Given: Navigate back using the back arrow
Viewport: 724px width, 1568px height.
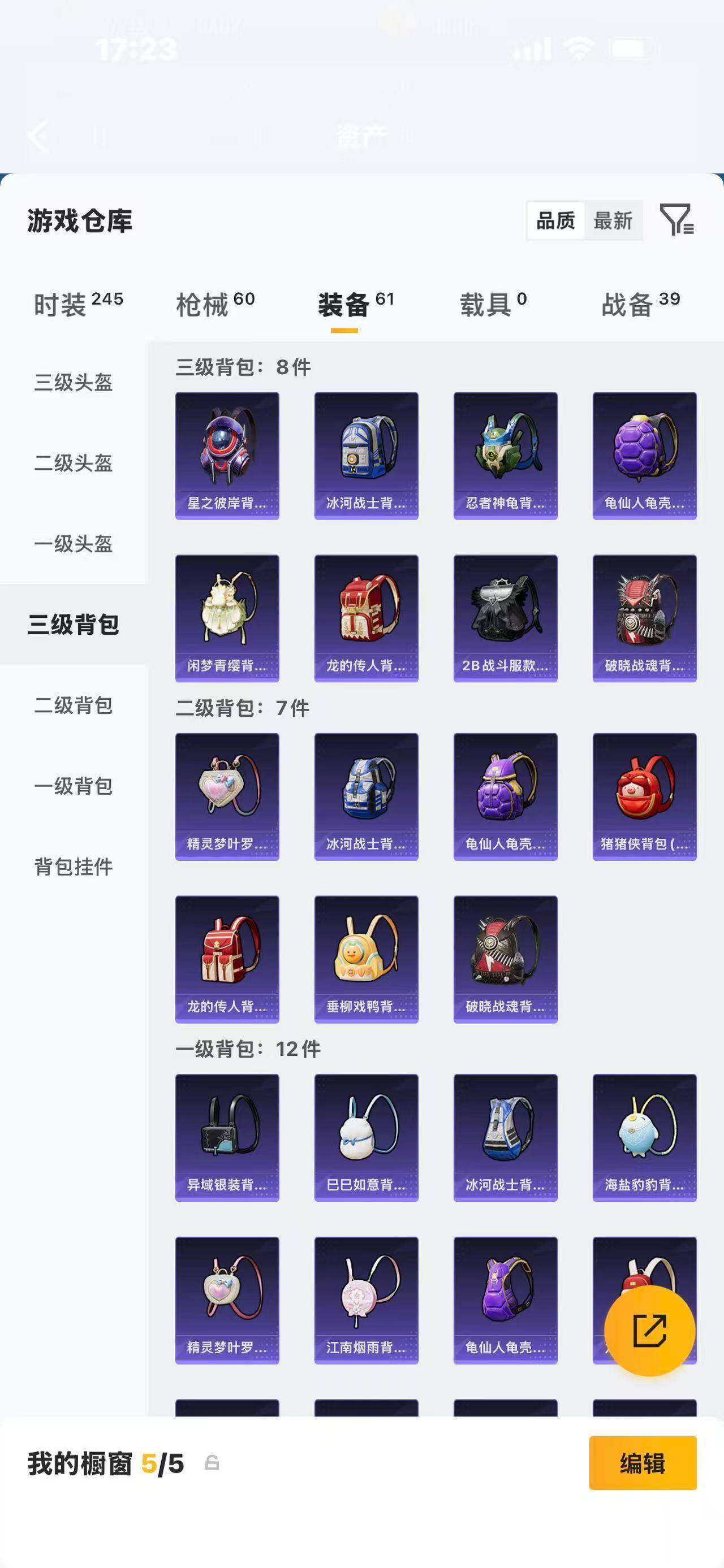Looking at the screenshot, I should tap(39, 136).
